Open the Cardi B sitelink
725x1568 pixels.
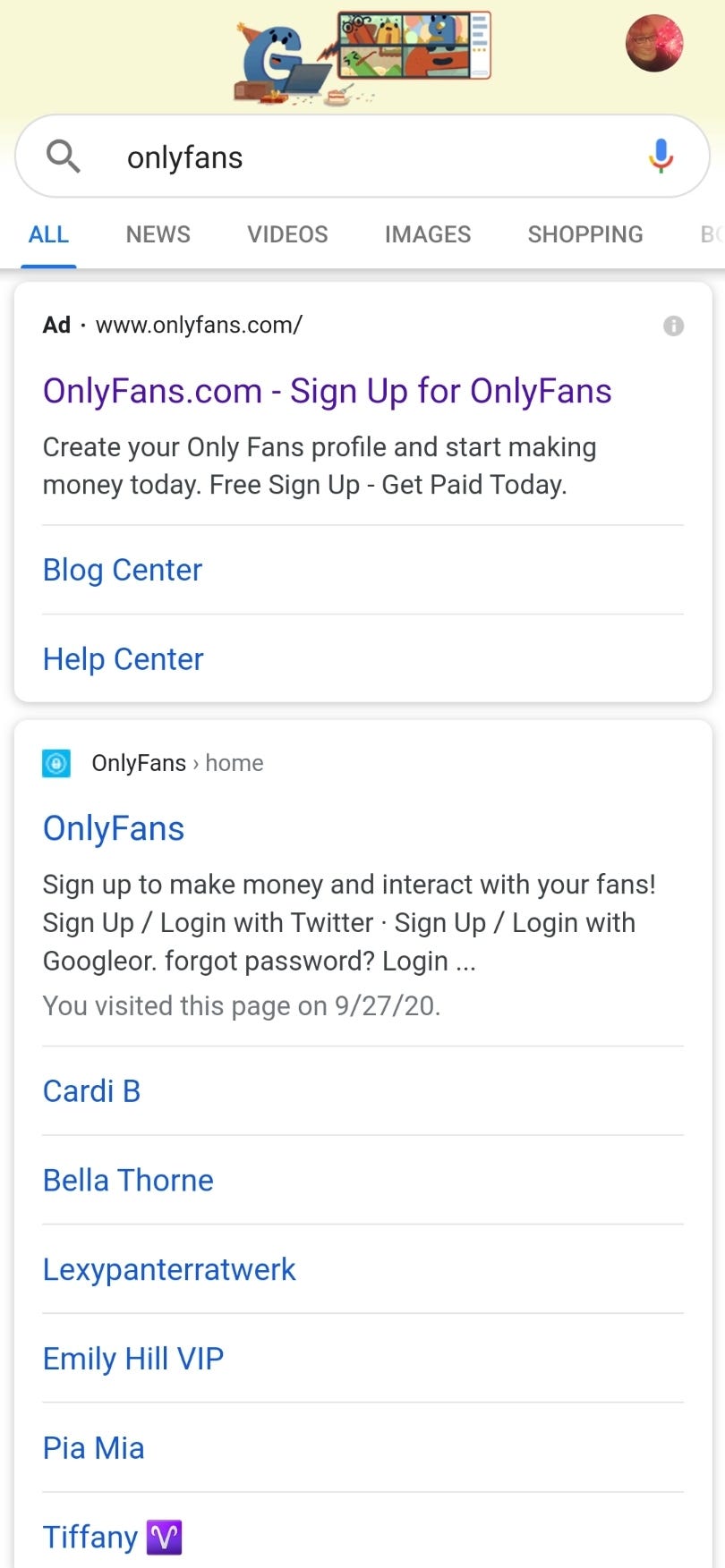[x=91, y=1091]
